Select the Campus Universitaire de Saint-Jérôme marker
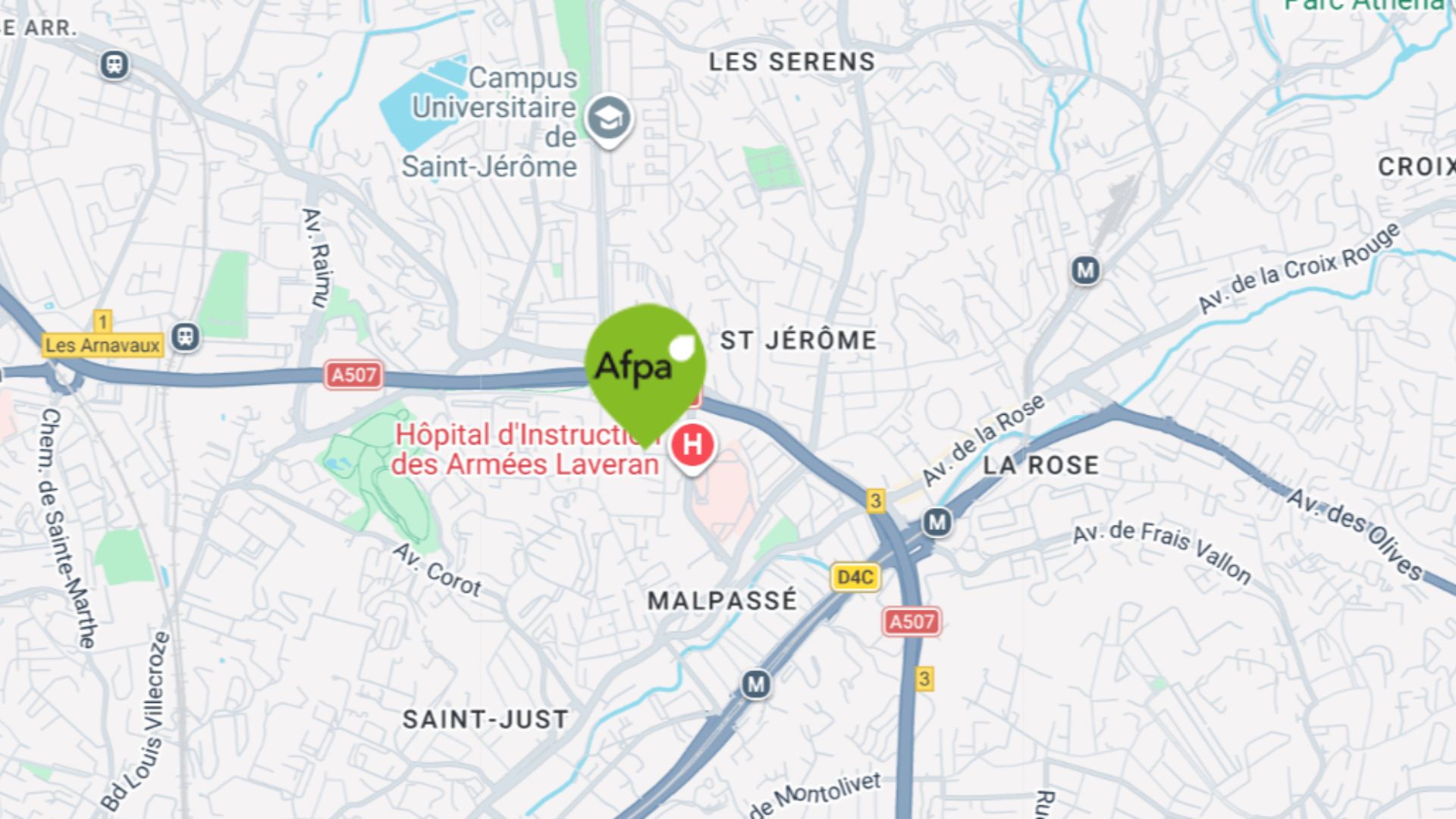The width and height of the screenshot is (1456, 819). pos(608,119)
